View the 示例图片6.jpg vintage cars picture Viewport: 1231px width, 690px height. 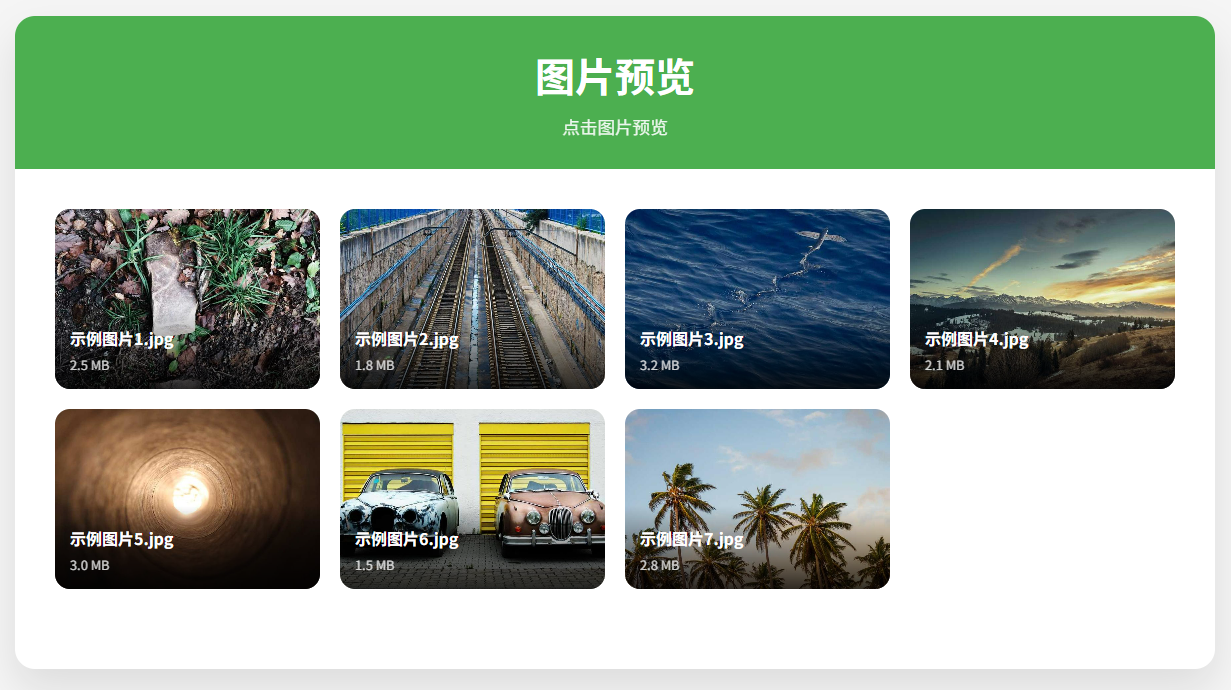point(472,499)
